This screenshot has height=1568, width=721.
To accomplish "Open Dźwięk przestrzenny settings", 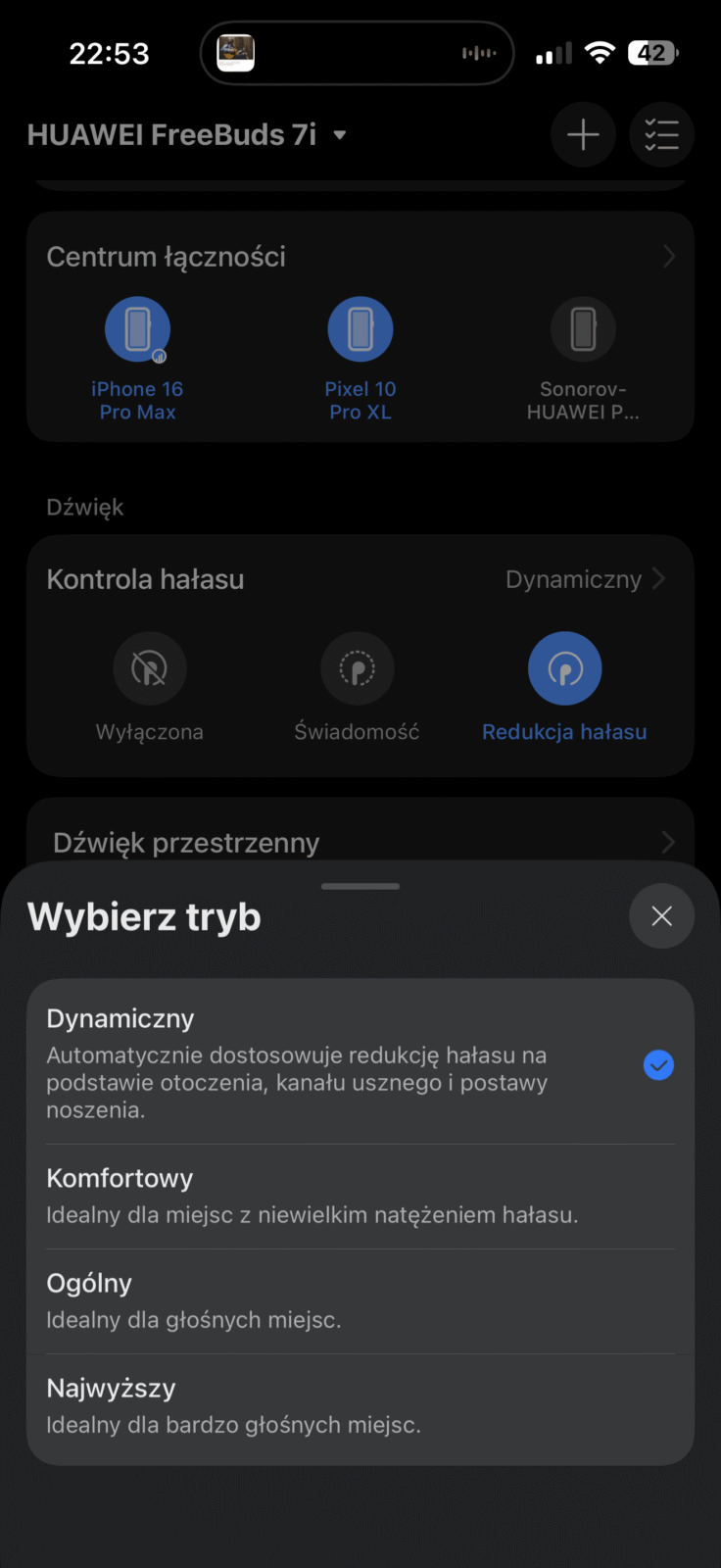I will click(x=360, y=842).
